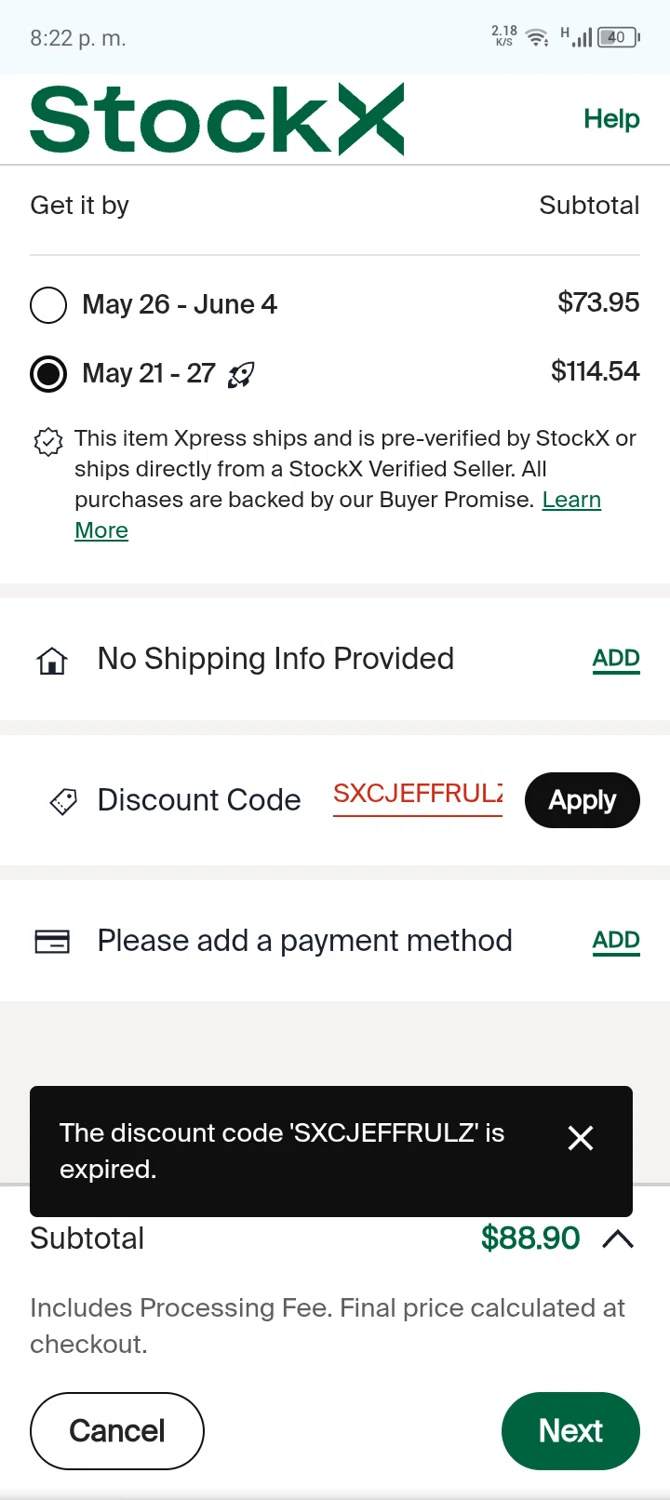
Task: Select May 21 - 27 Xpress delivery option
Action: point(49,374)
